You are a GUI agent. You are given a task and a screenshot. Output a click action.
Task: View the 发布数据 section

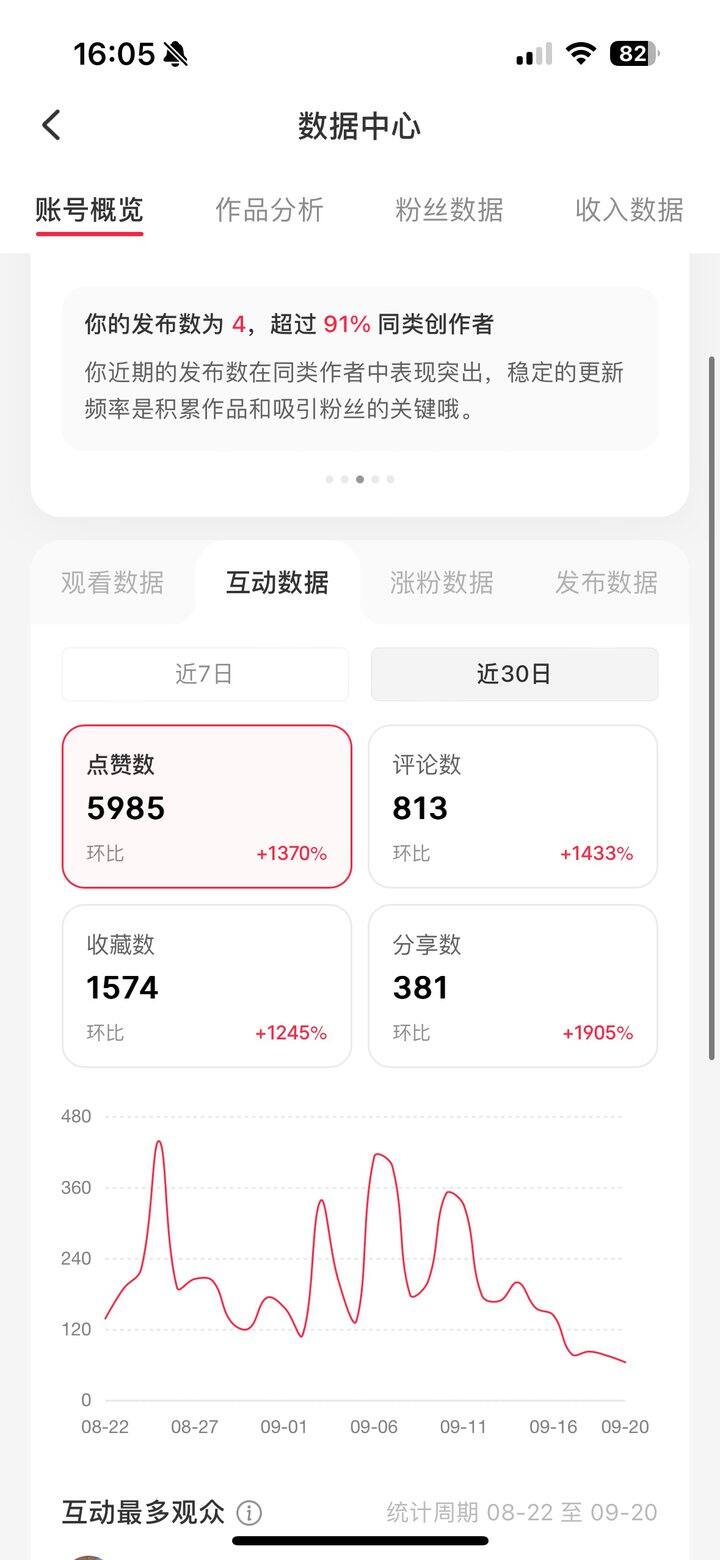click(x=606, y=582)
